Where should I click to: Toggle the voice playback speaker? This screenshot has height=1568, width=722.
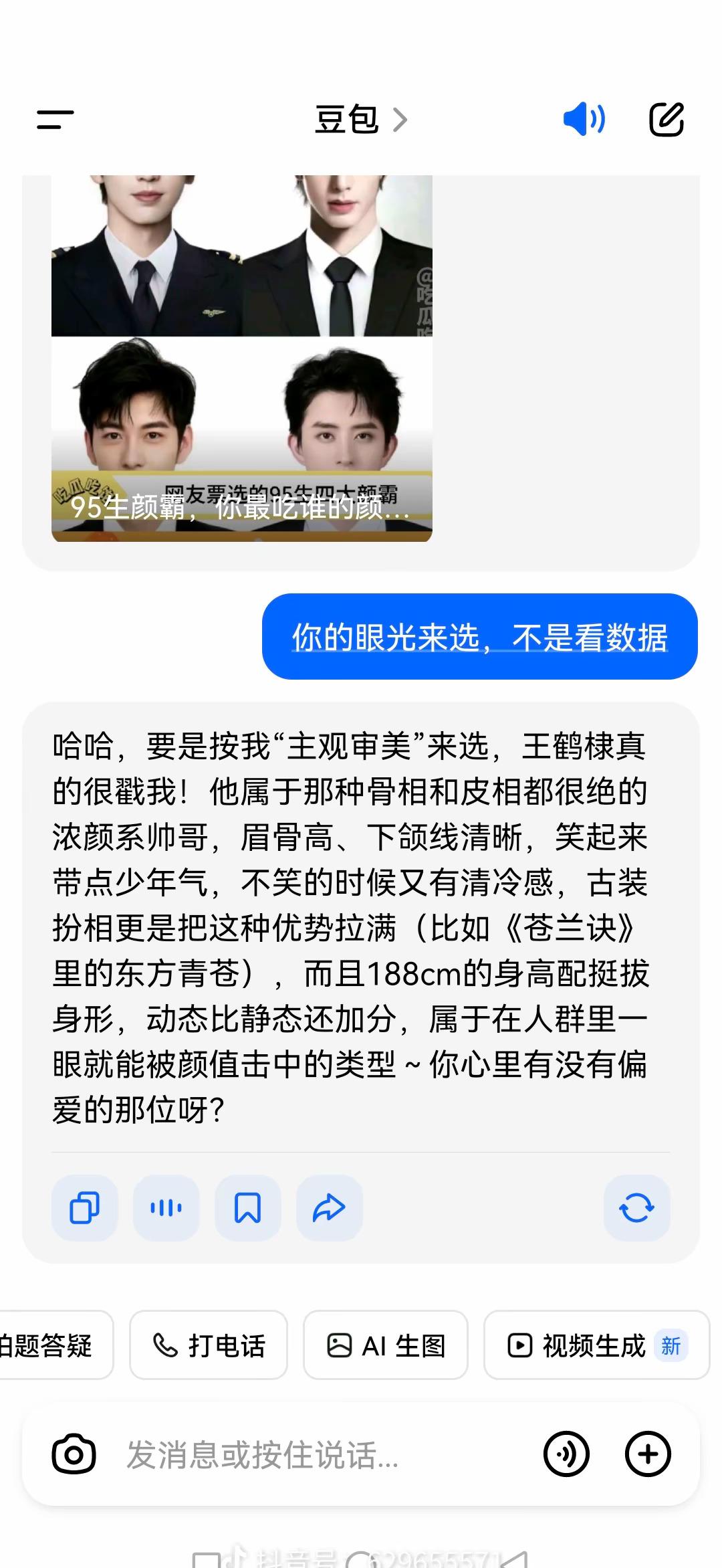584,120
